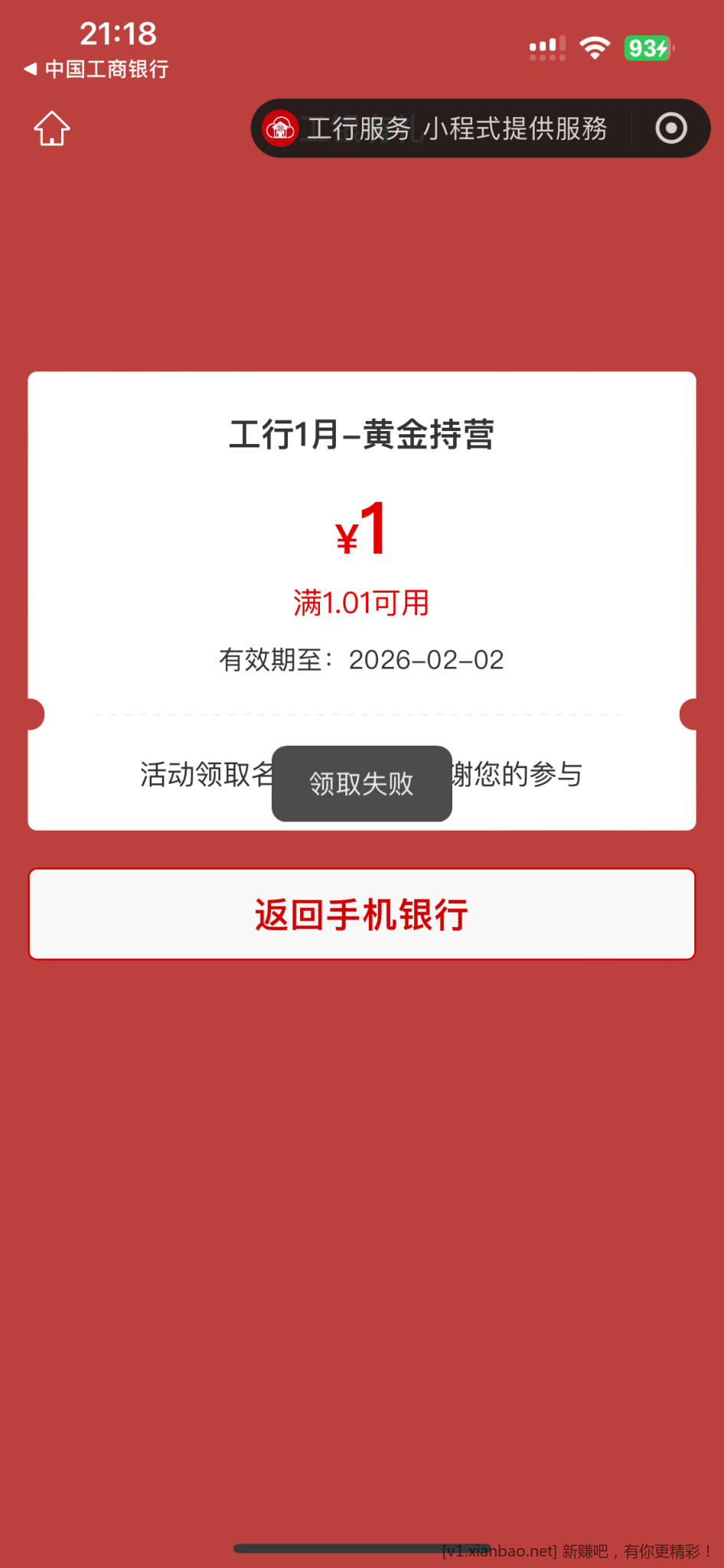724x1568 pixels.
Task: Tap the bottom home indicator bar
Action: [361, 1548]
